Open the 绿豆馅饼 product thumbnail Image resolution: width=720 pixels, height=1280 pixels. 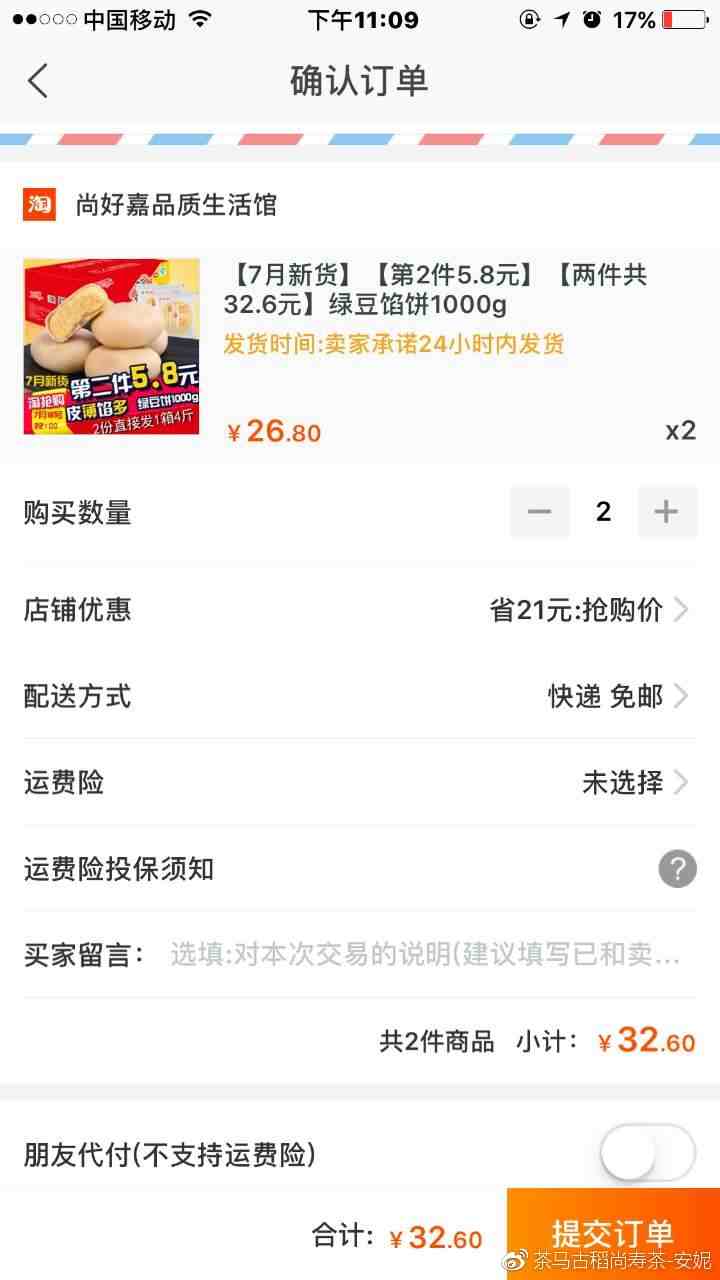click(111, 346)
